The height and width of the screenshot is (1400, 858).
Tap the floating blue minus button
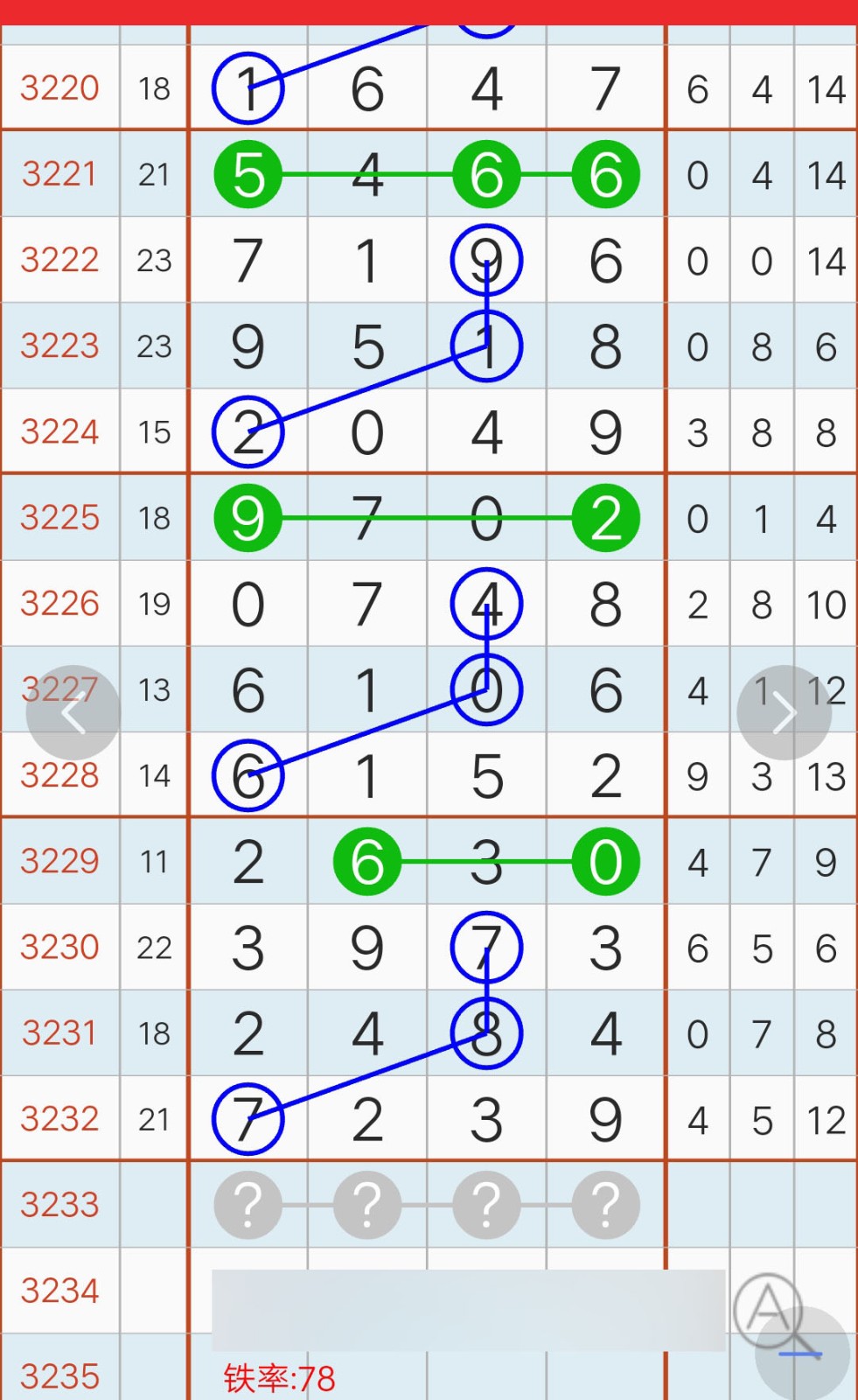(x=802, y=1354)
